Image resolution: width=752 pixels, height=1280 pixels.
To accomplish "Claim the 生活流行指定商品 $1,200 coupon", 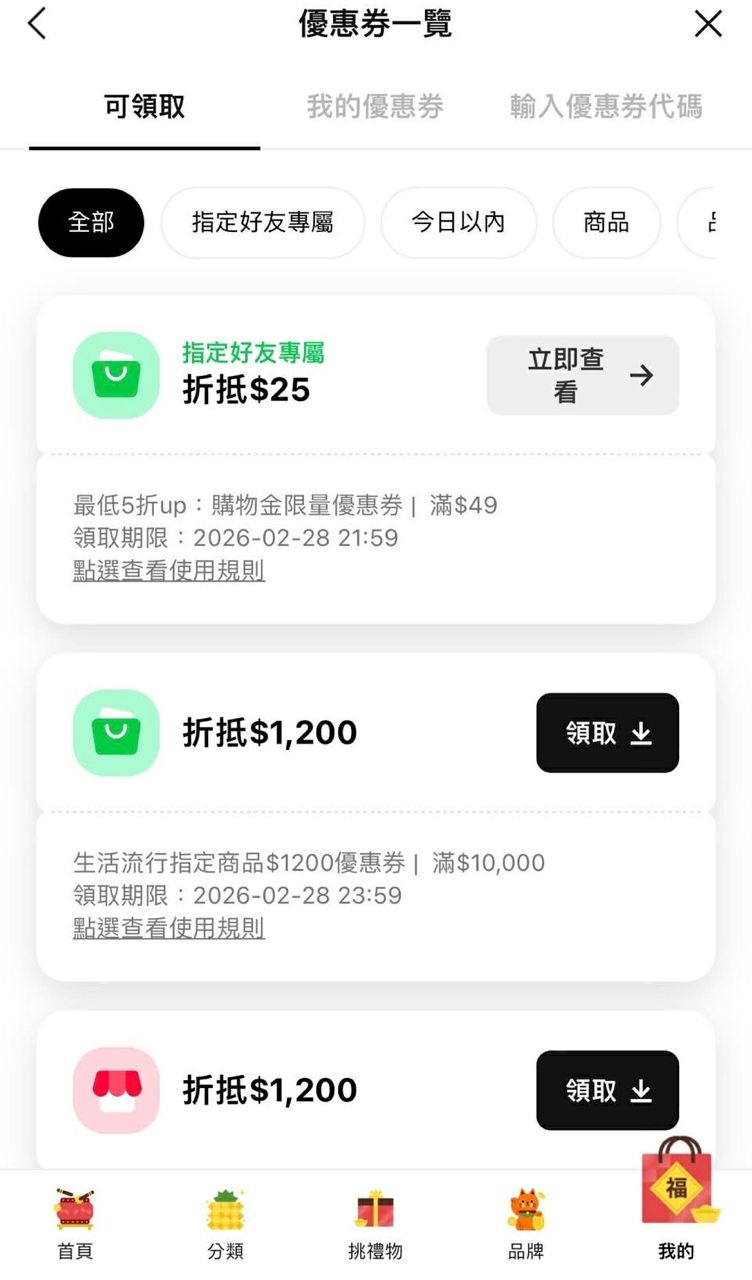I will 607,733.
